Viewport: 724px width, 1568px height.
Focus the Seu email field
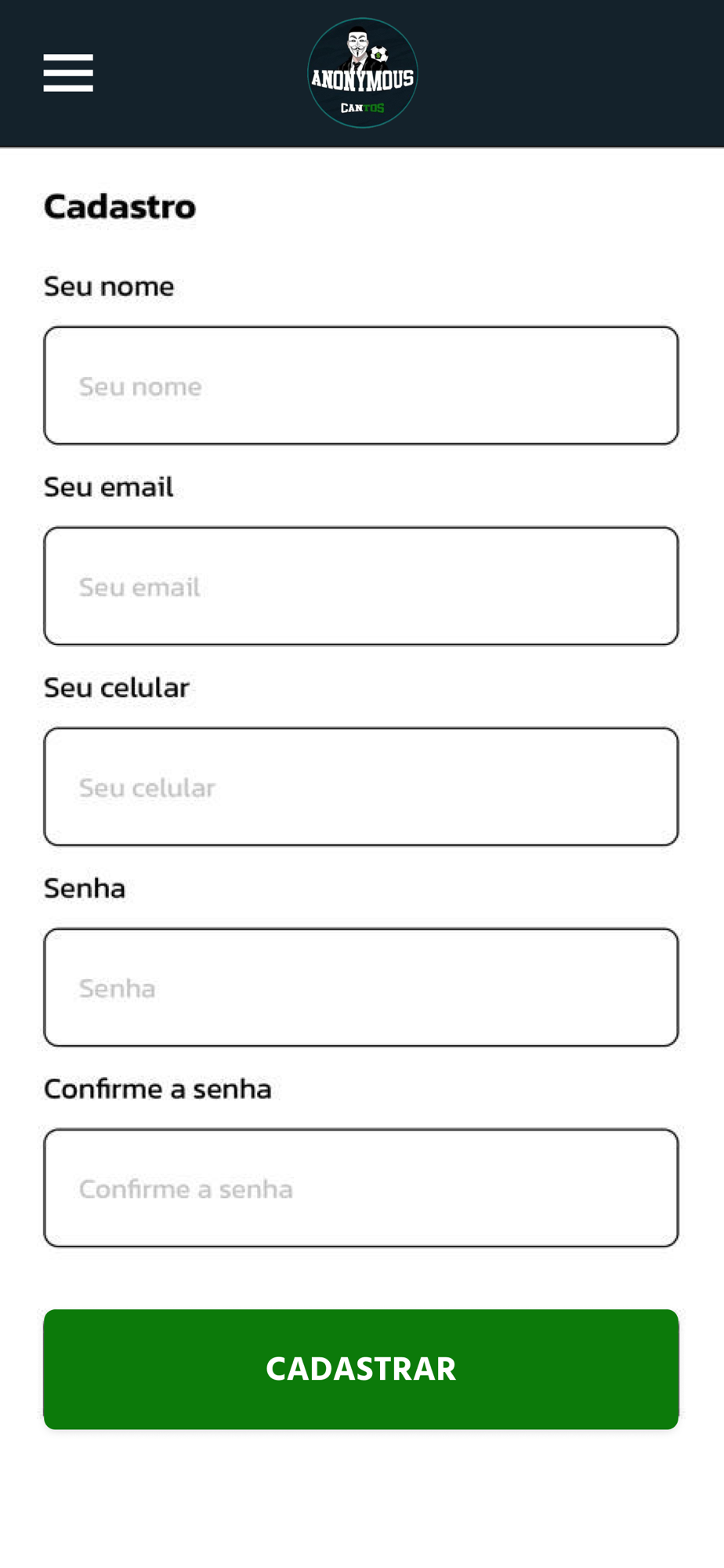[361, 586]
